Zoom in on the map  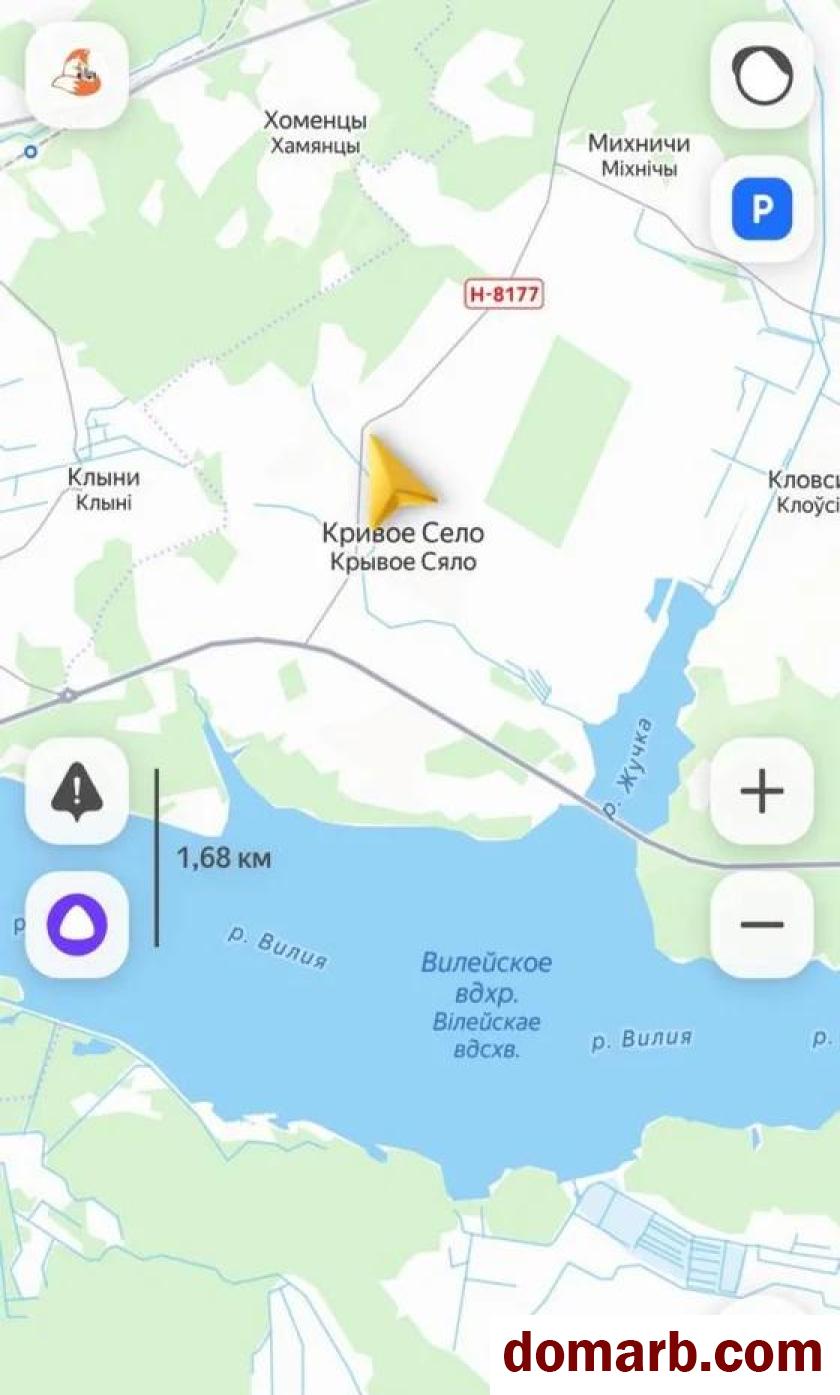coord(762,792)
